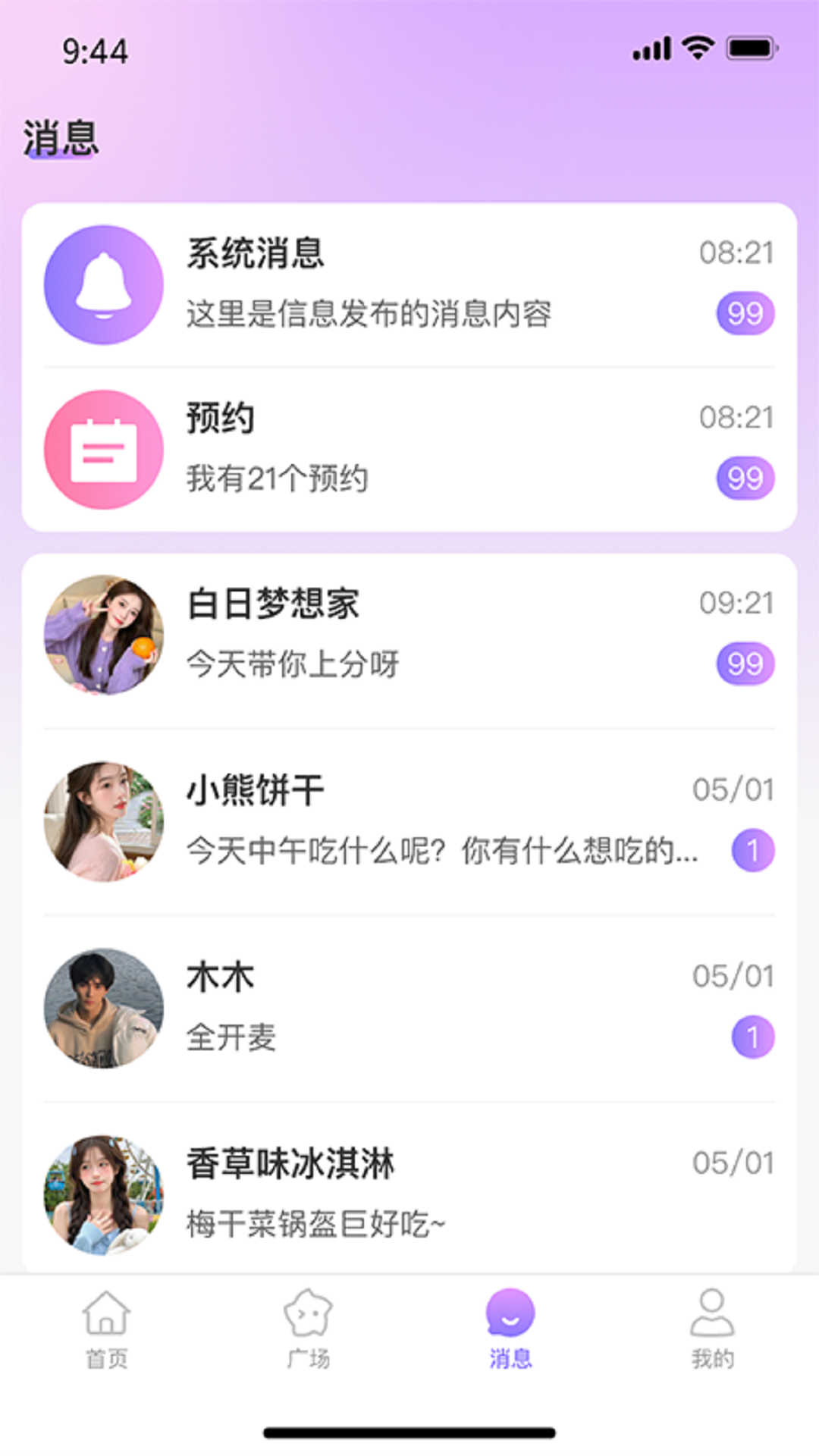Open the 系统消息 bell icon
819x1456 pixels.
(103, 284)
